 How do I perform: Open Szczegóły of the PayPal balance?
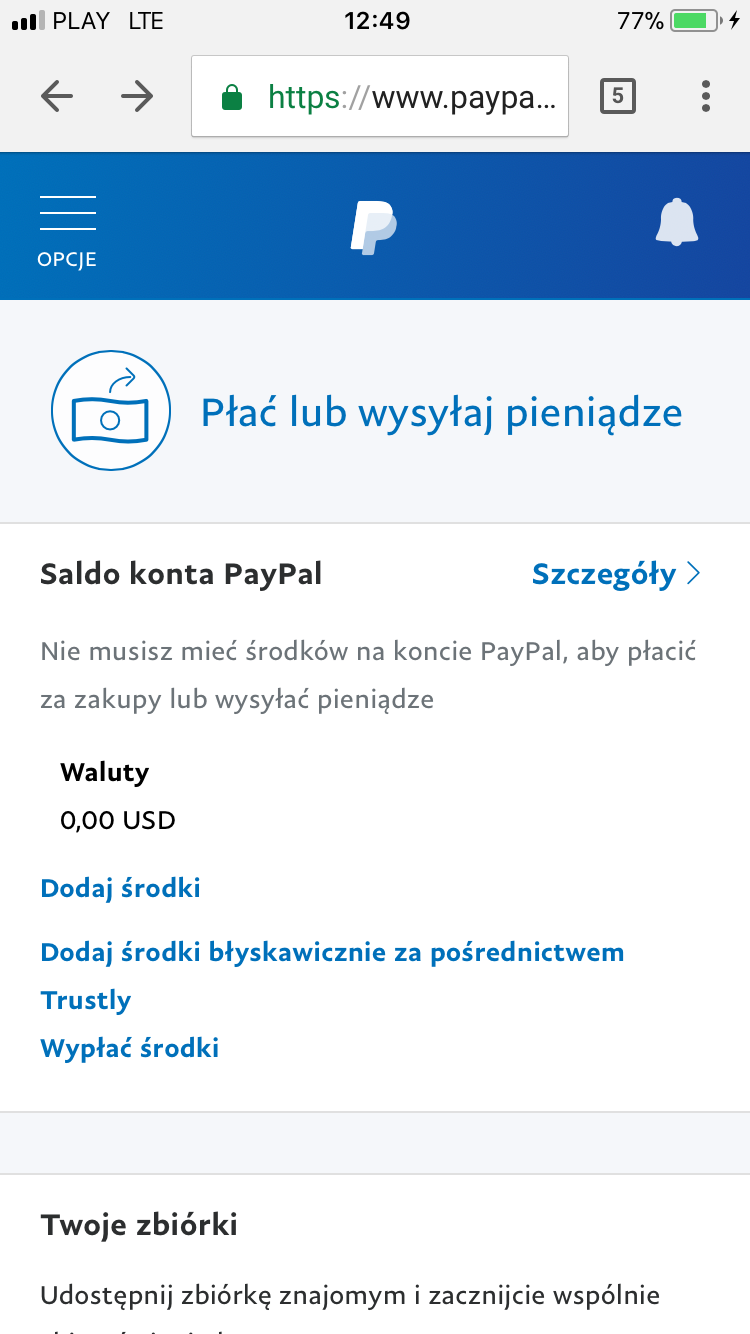[616, 574]
